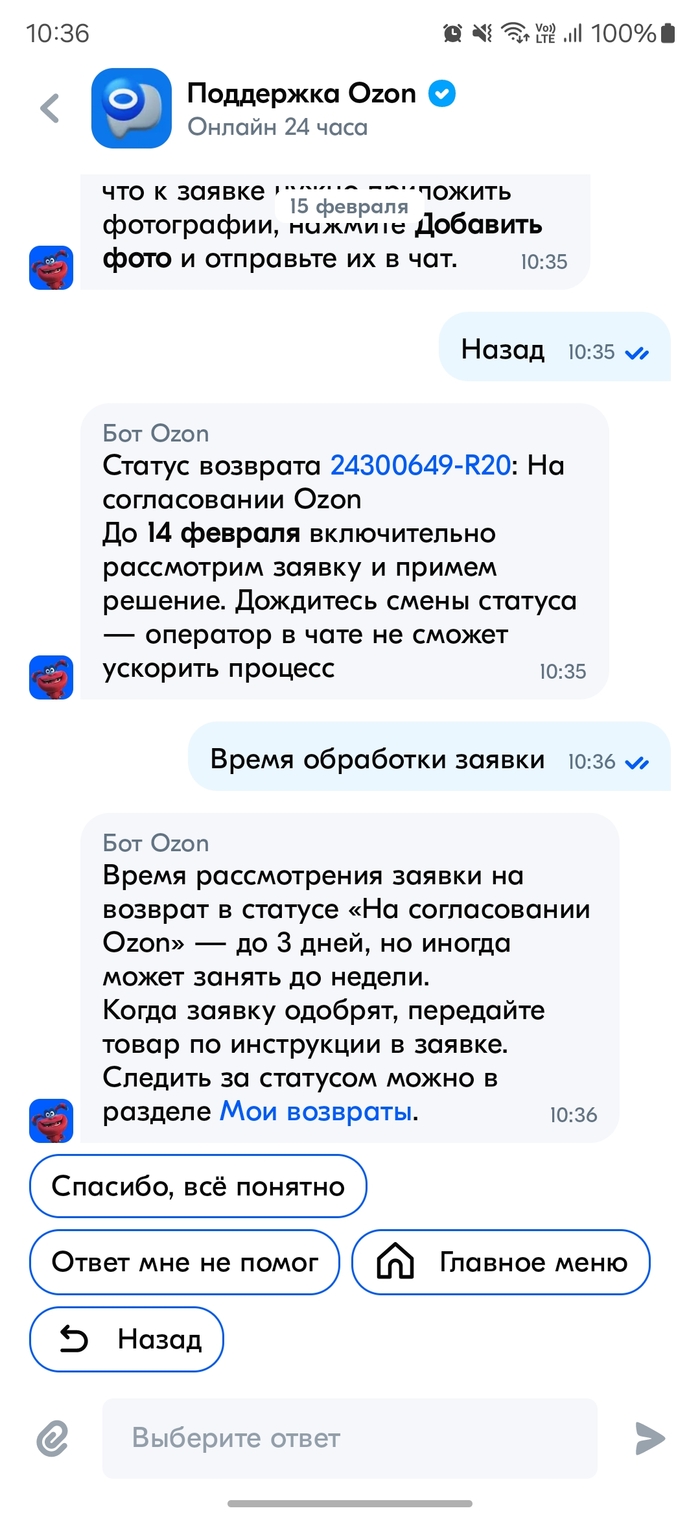
Task: Open Главное меню quick reply
Action: coord(501,1262)
